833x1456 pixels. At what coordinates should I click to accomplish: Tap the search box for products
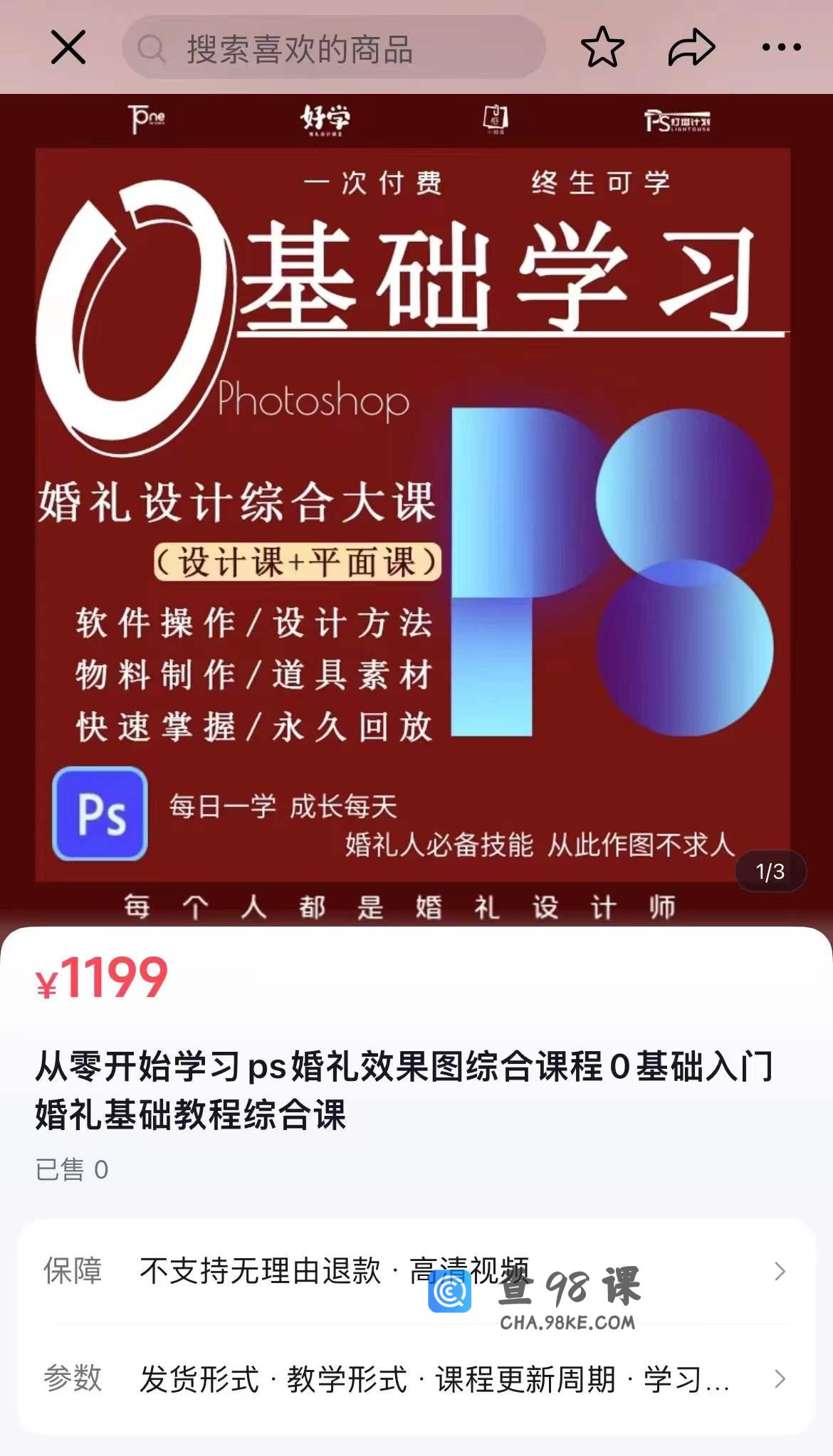(x=334, y=48)
